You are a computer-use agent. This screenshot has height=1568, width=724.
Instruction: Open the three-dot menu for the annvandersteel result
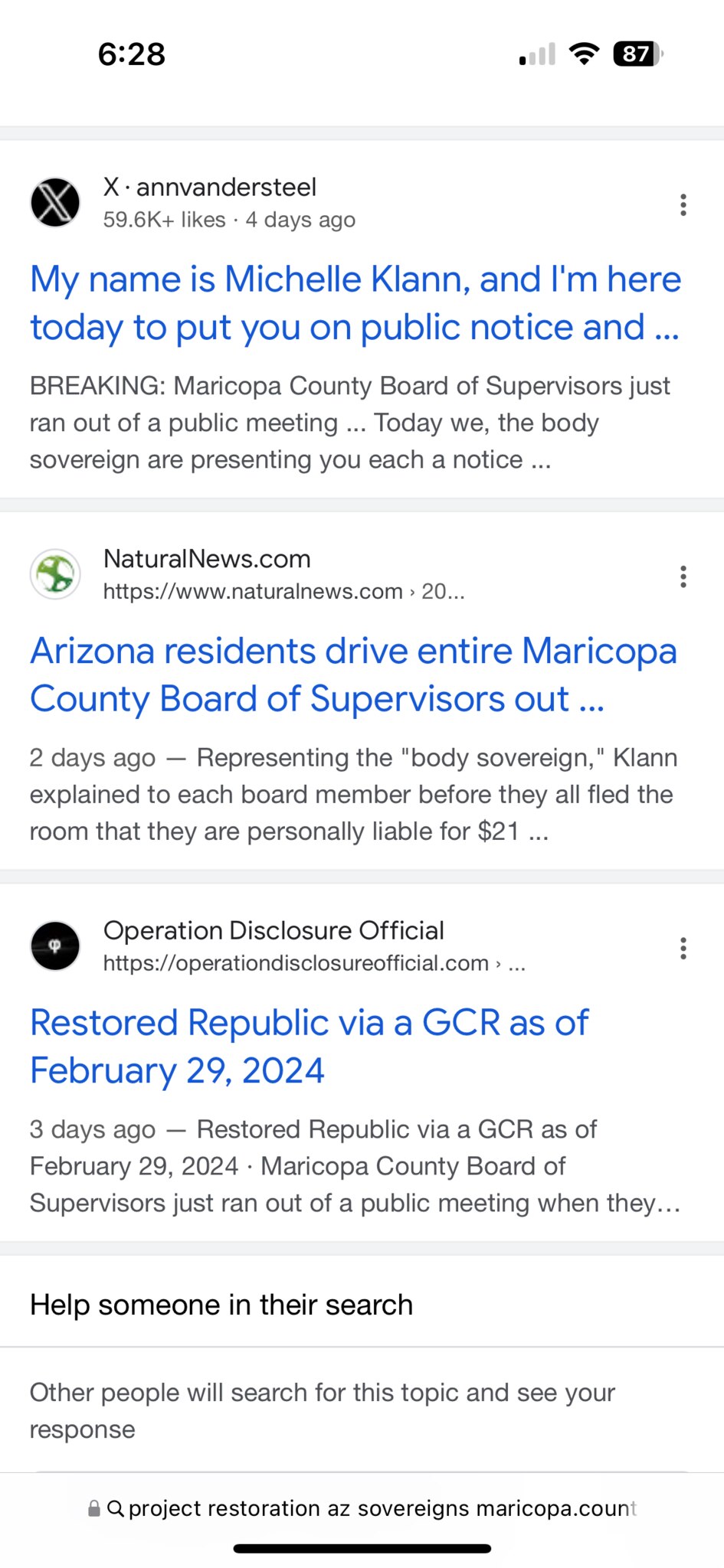pos(682,204)
